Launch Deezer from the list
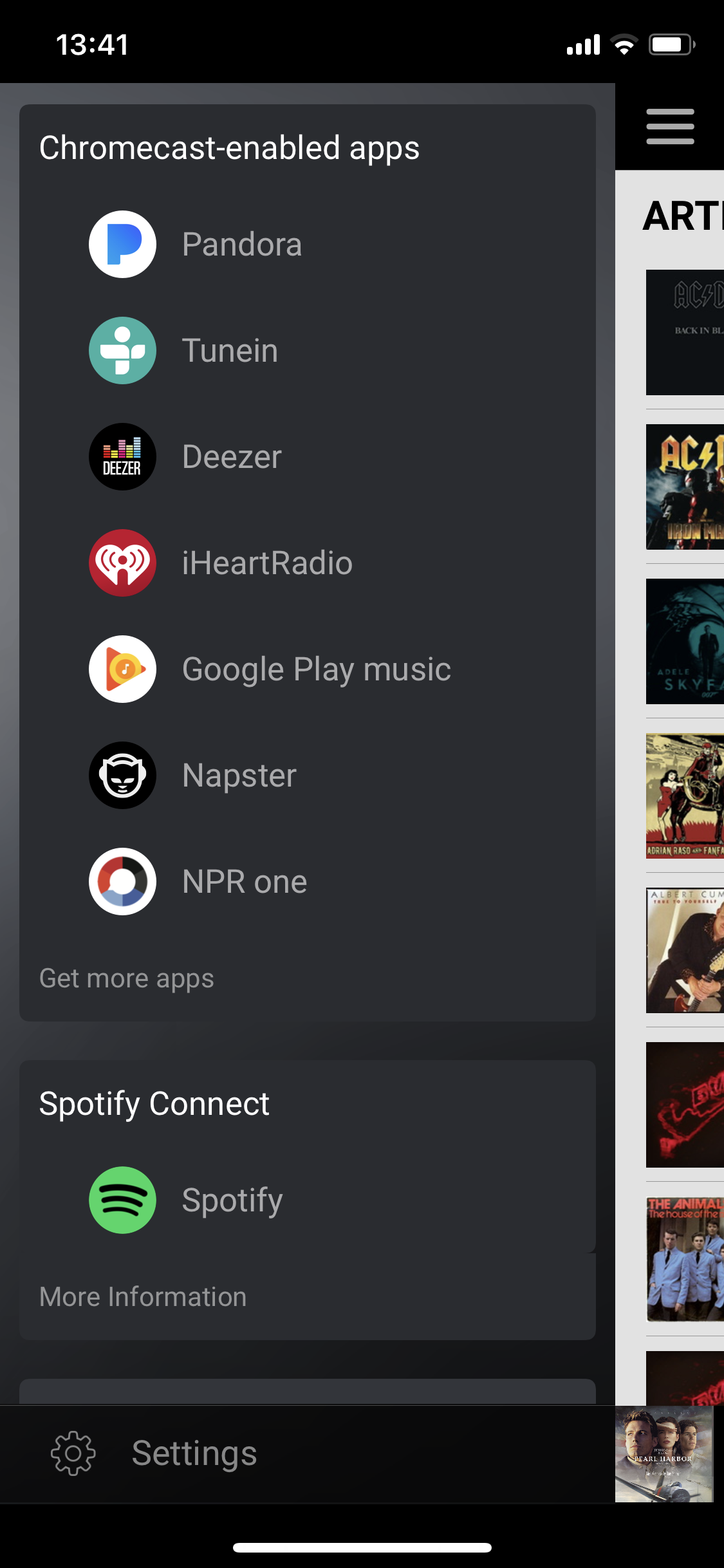The width and height of the screenshot is (724, 1568). coord(308,457)
